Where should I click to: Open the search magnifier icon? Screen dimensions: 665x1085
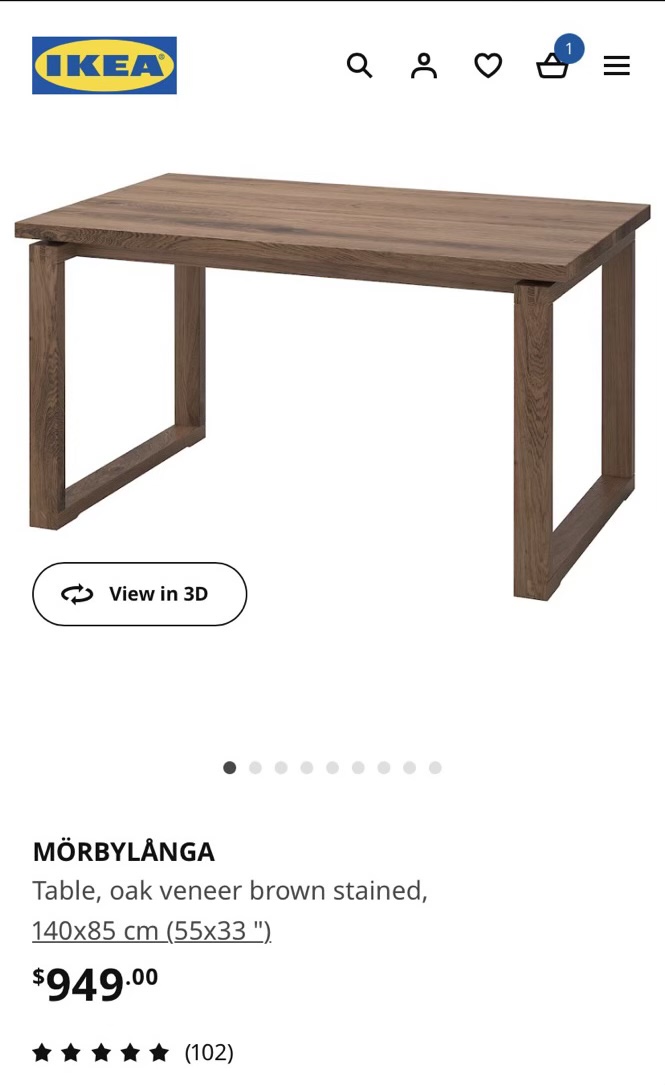(359, 66)
